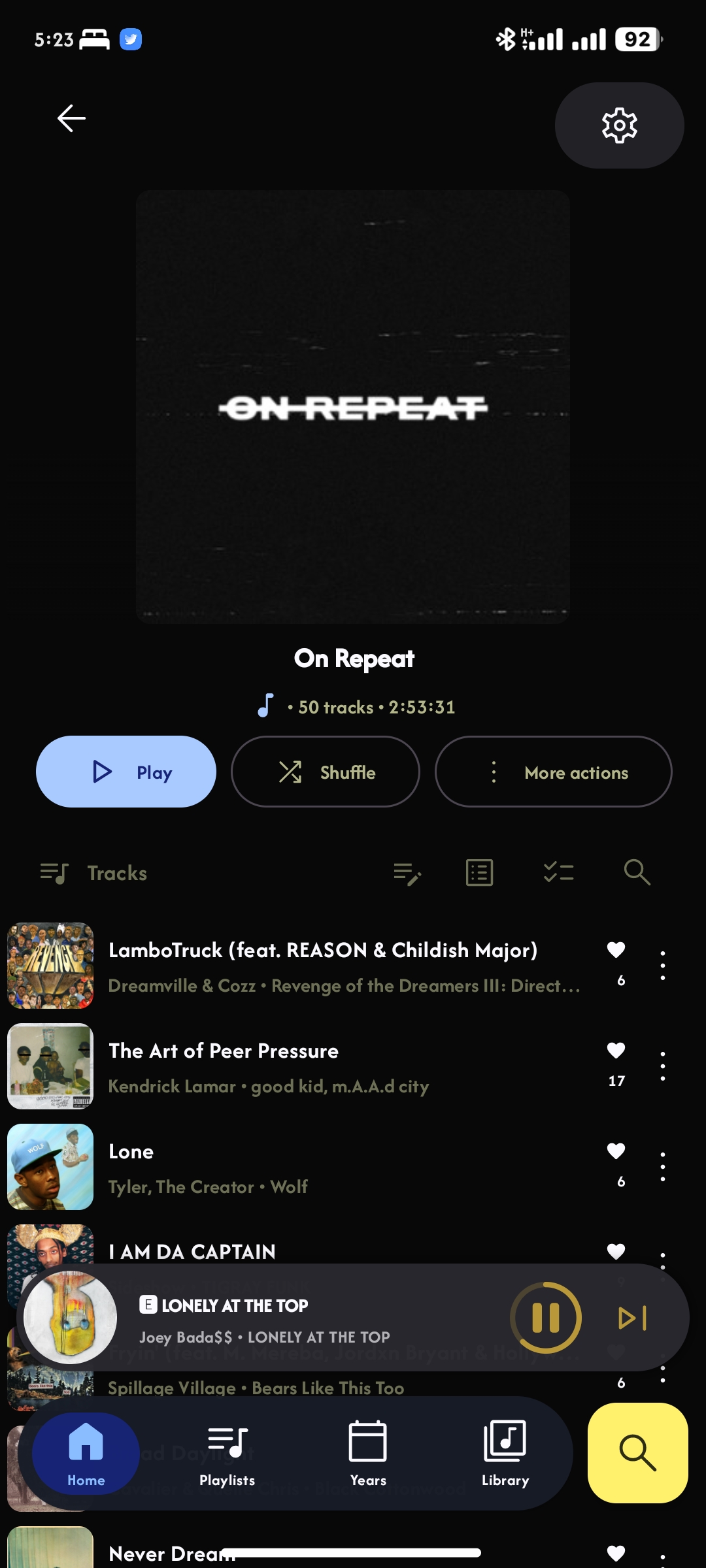The height and width of the screenshot is (1568, 706).
Task: Open LamboTruck track
Action: (x=323, y=966)
